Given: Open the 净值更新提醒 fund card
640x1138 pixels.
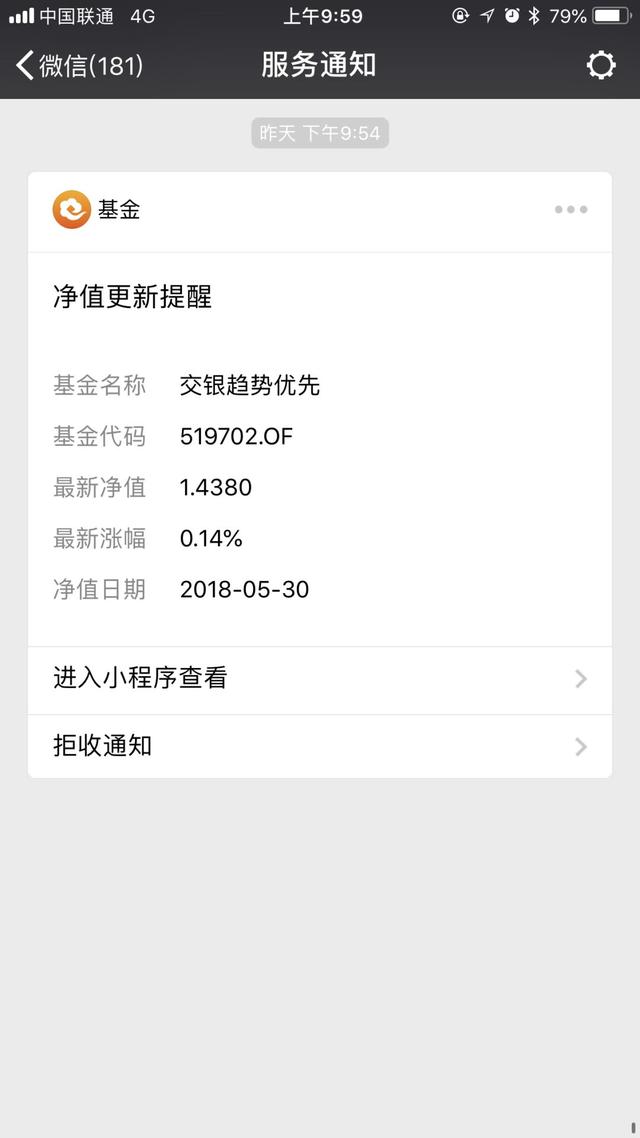Looking at the screenshot, I should [319, 448].
